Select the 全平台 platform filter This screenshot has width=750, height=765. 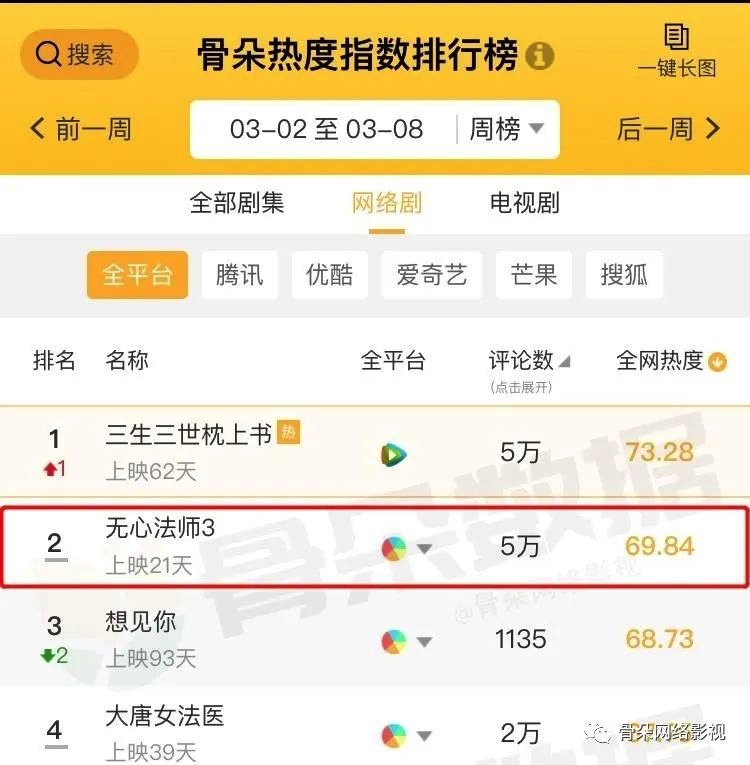[137, 275]
